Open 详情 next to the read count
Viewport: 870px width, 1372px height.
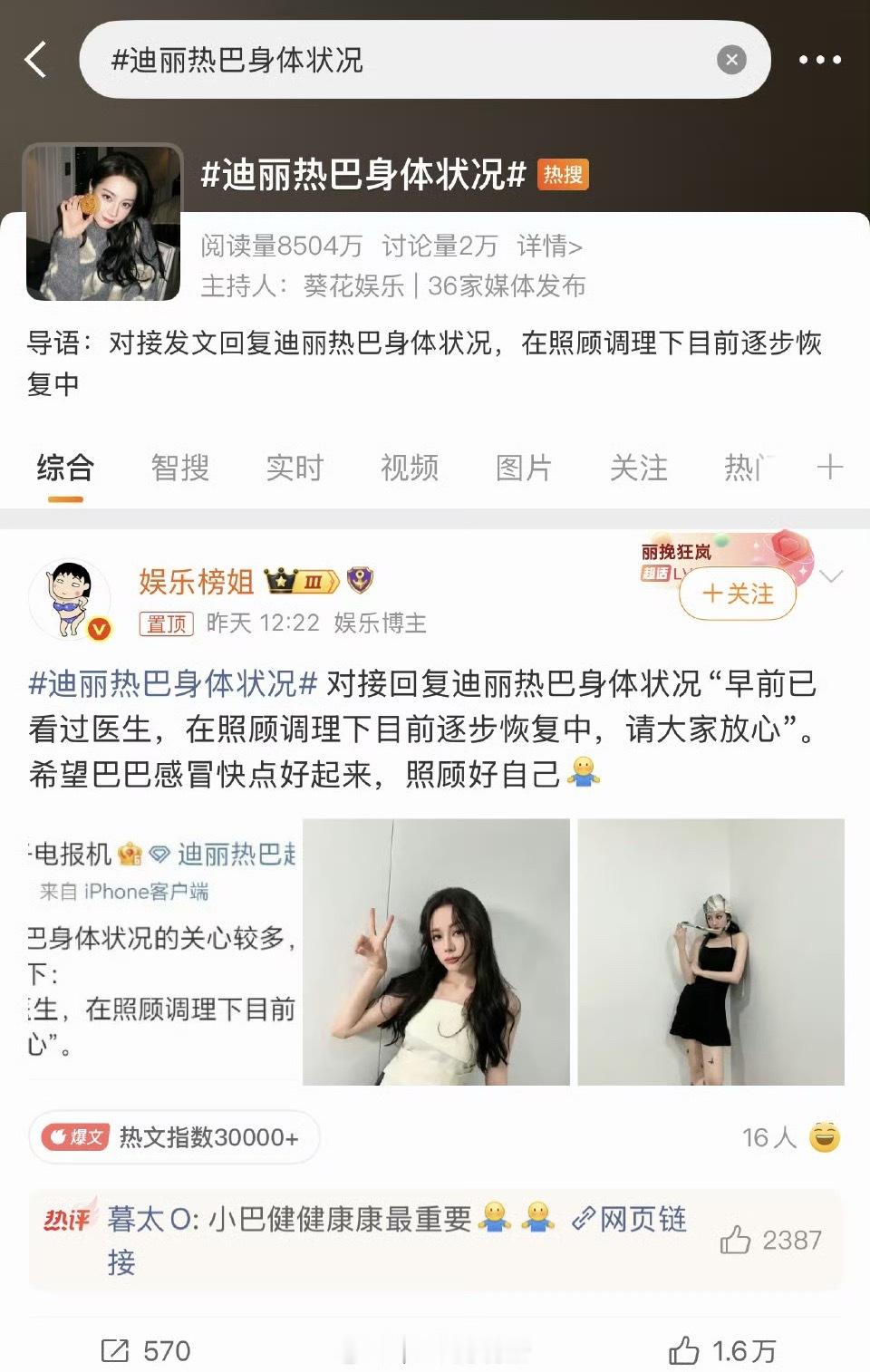[x=550, y=245]
